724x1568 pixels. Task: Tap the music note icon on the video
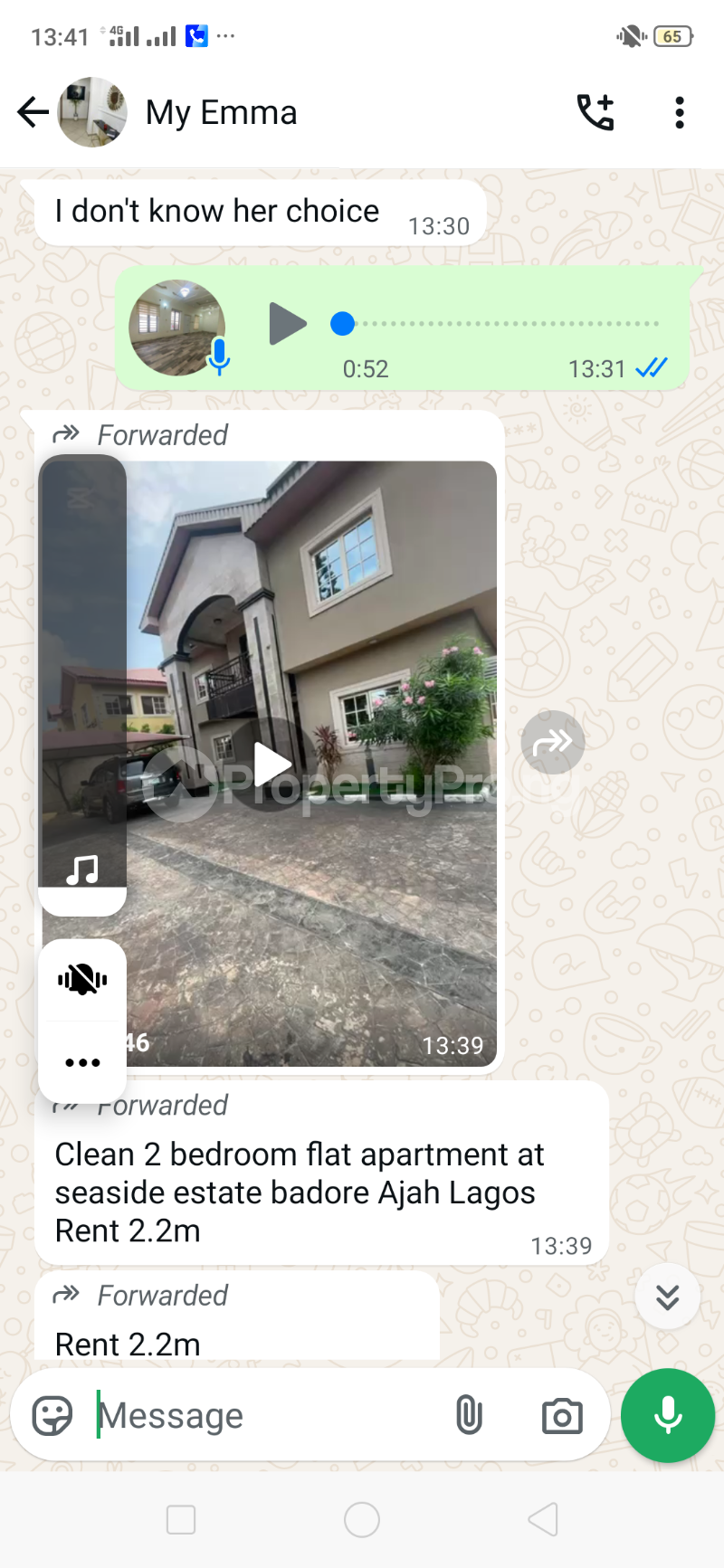81,871
